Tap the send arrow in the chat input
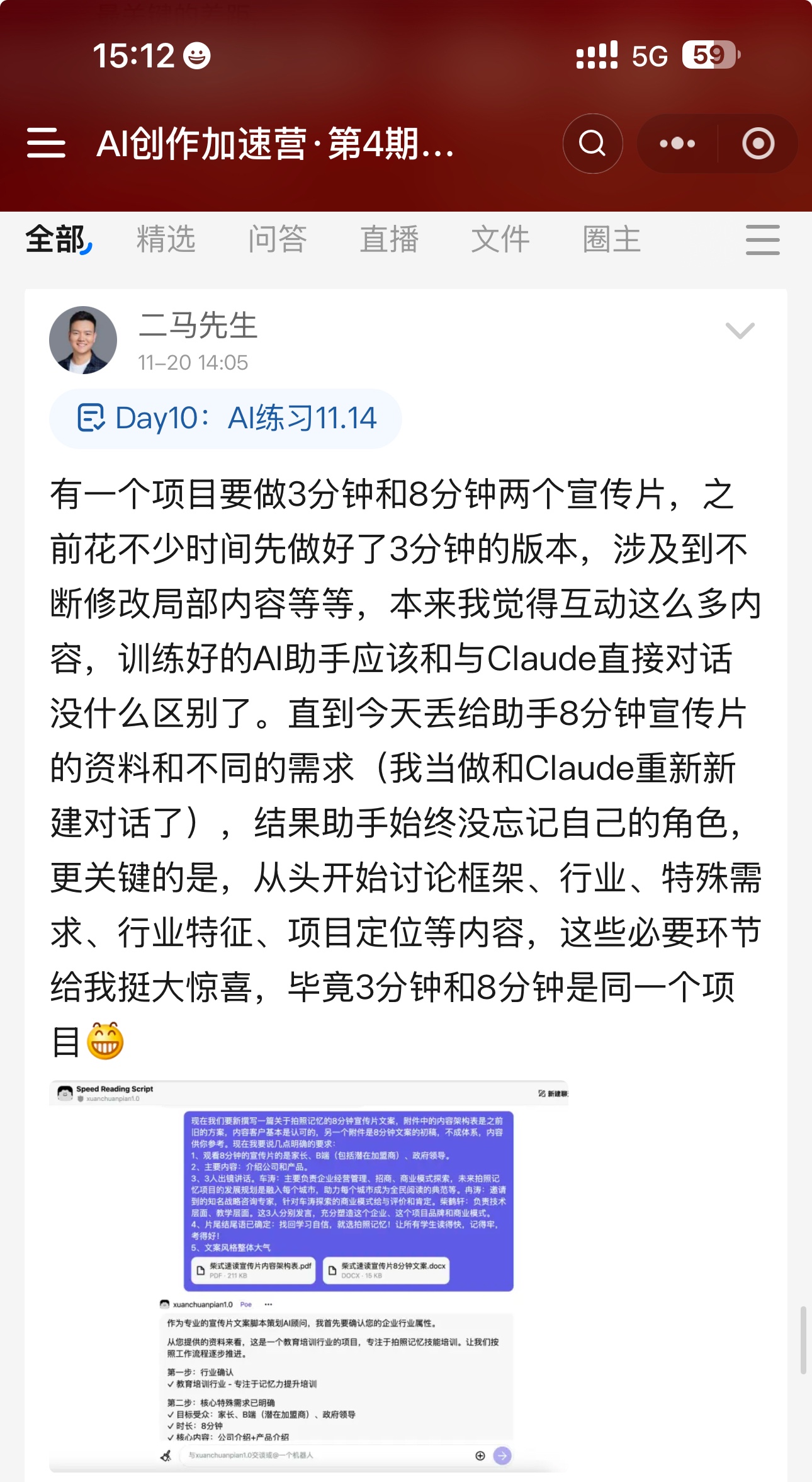Viewport: 812px width, 1482px height. [502, 1456]
